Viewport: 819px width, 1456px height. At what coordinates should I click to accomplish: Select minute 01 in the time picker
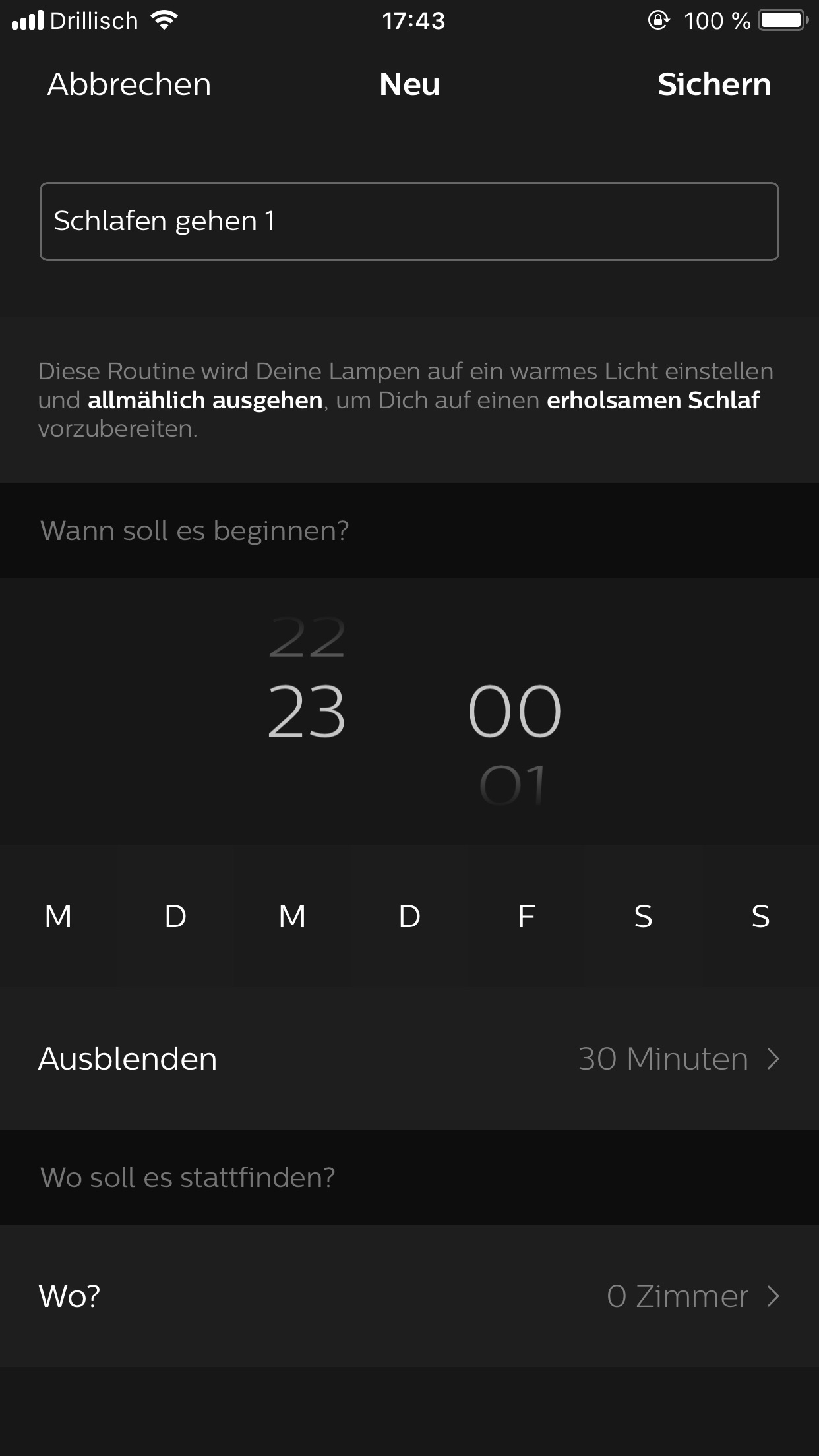click(x=513, y=785)
